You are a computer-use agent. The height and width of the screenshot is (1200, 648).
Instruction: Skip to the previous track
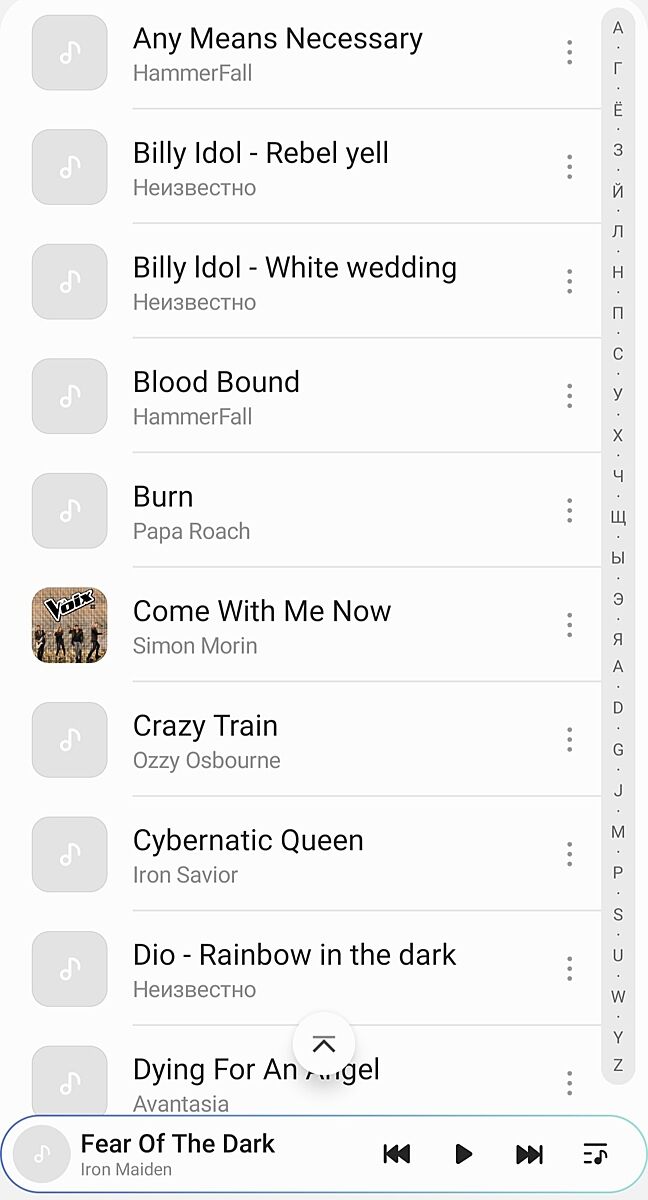click(x=397, y=1154)
